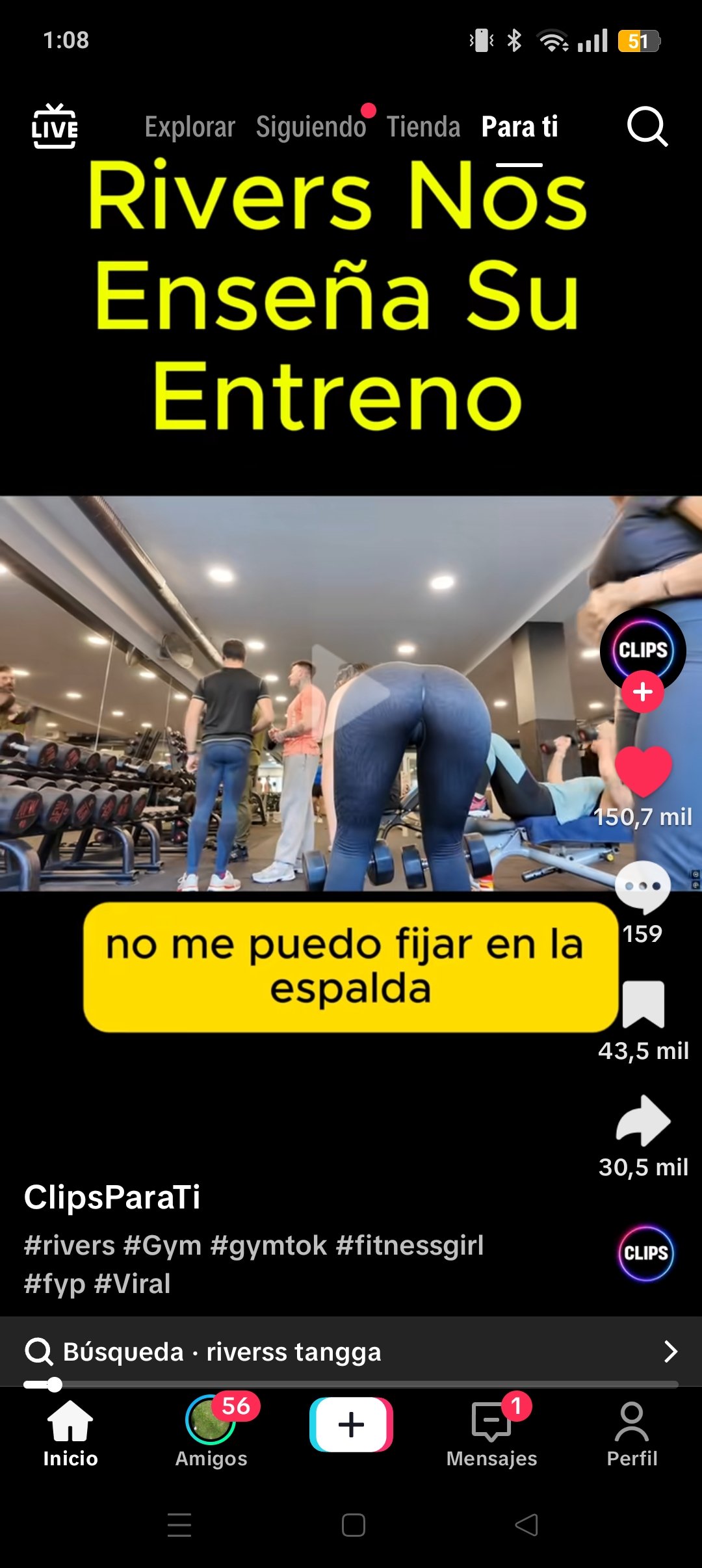Open the LIVE streams icon

(x=55, y=126)
